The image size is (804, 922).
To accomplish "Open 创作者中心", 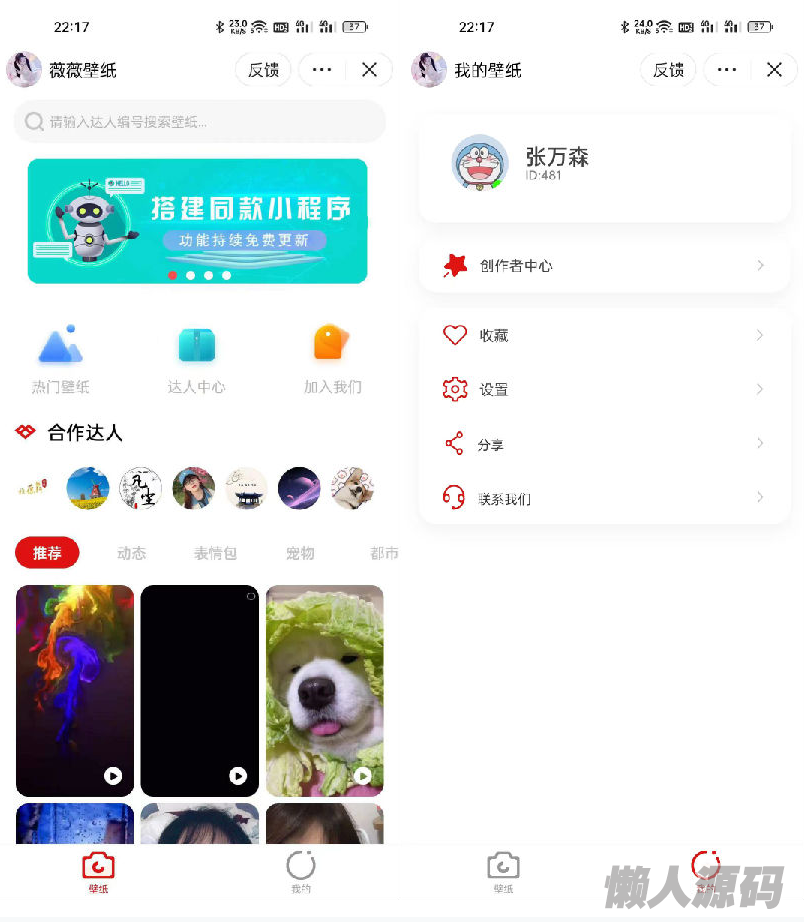I will 604,266.
